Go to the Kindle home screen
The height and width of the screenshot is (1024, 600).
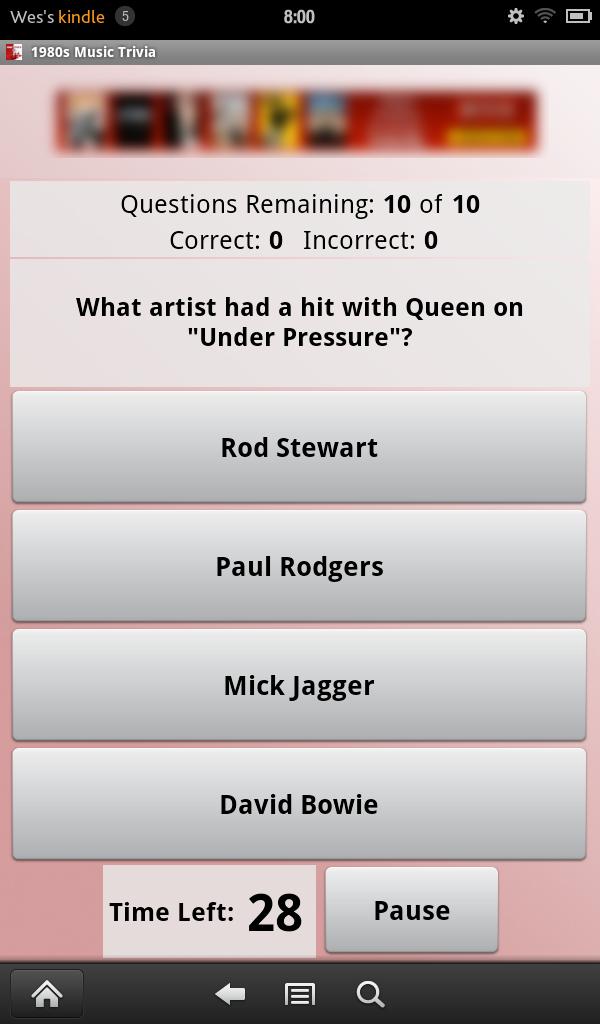pyautogui.click(x=46, y=993)
